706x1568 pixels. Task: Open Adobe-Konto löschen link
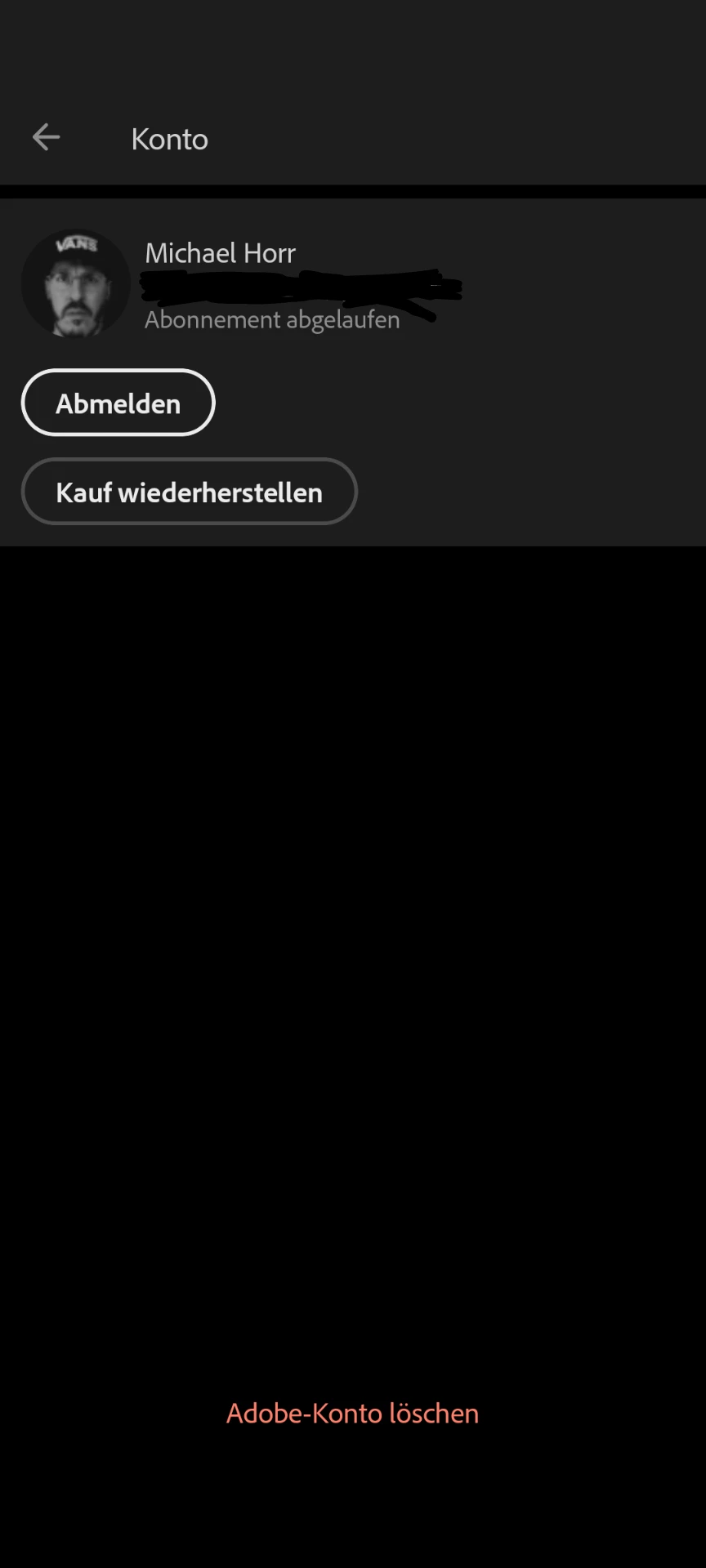click(352, 1414)
